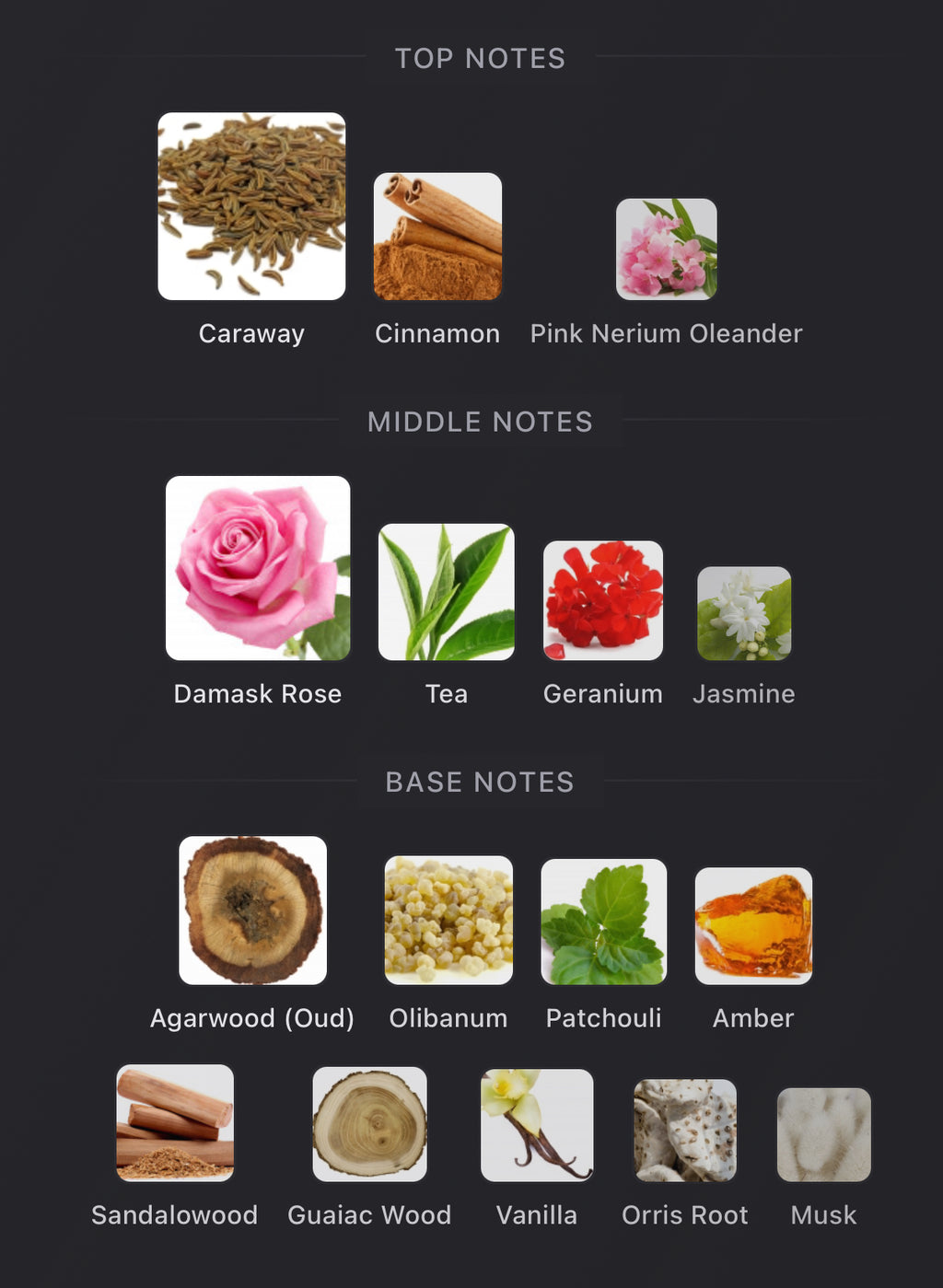943x1288 pixels.
Task: Open the Cinnamon note
Action: (x=437, y=237)
